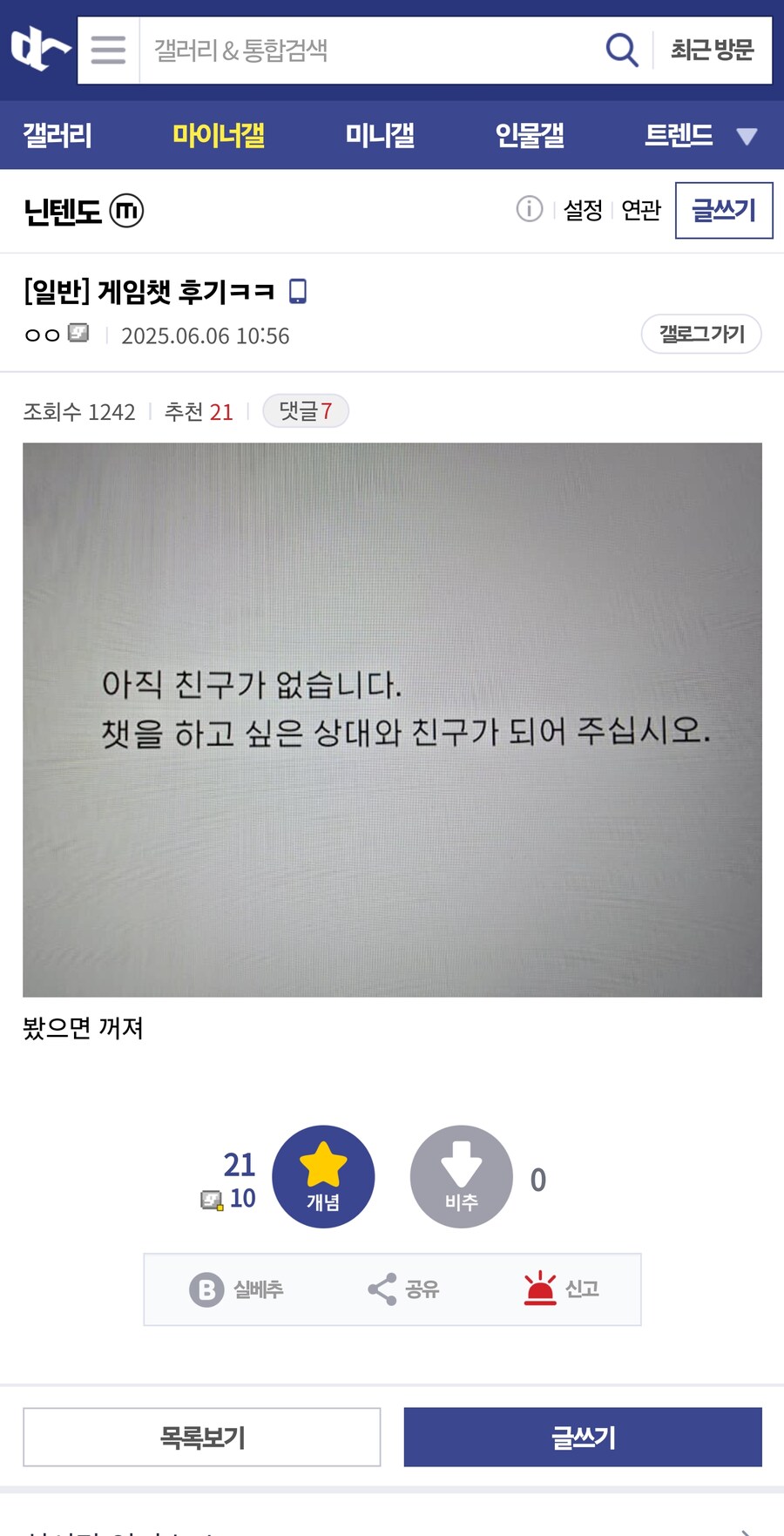Open gallery 설정
The image size is (784, 1536).
583,210
